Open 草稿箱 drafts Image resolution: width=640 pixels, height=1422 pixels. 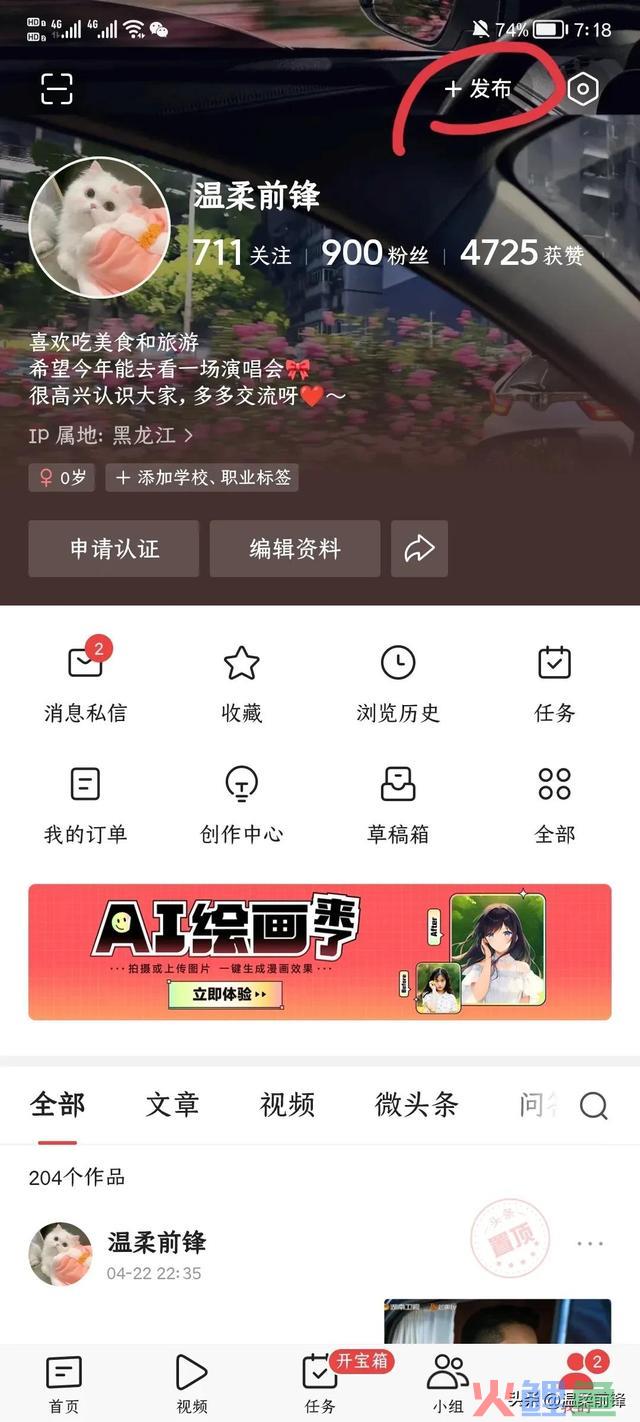(x=398, y=804)
